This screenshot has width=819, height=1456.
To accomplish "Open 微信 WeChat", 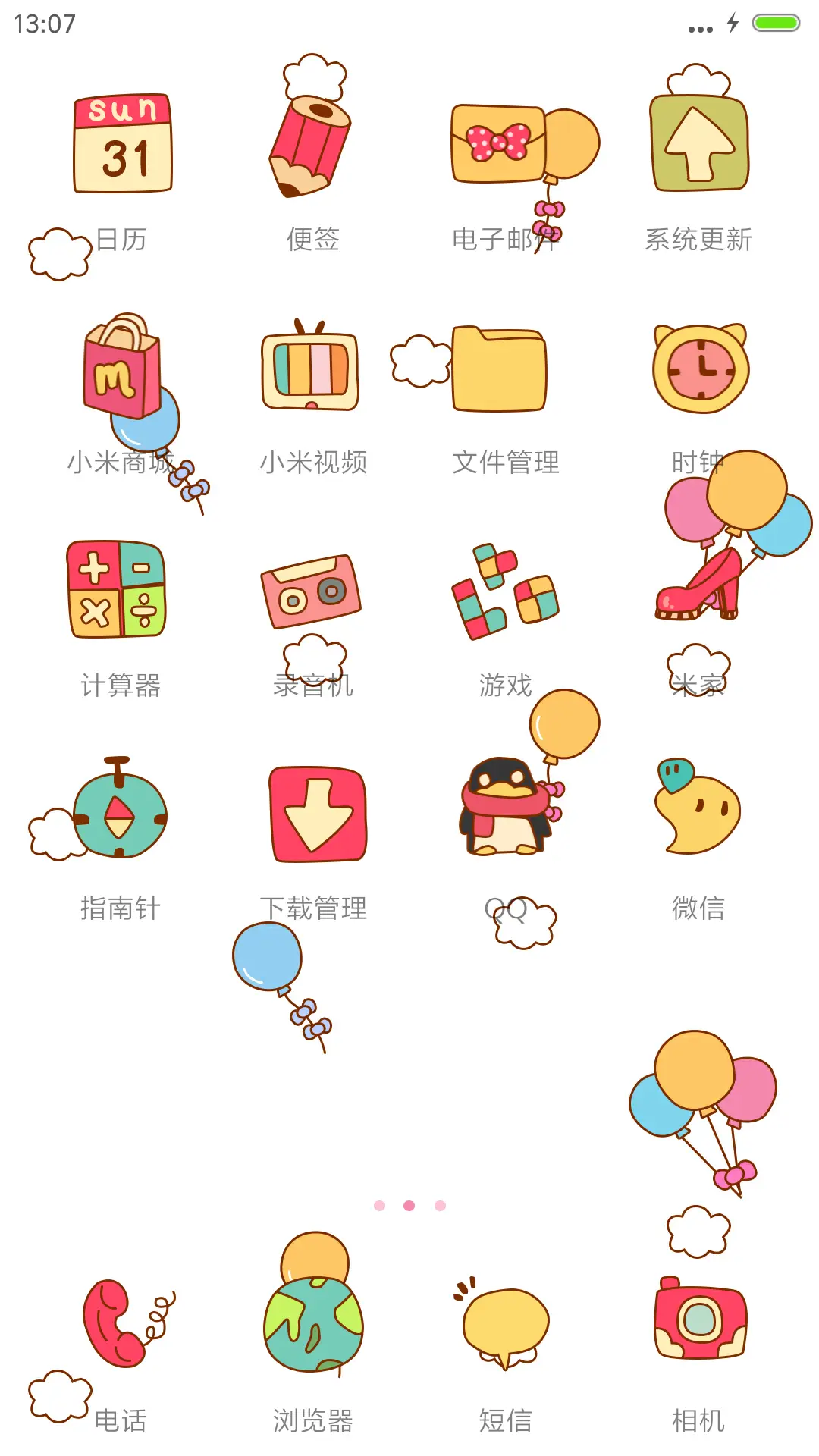I will click(696, 811).
